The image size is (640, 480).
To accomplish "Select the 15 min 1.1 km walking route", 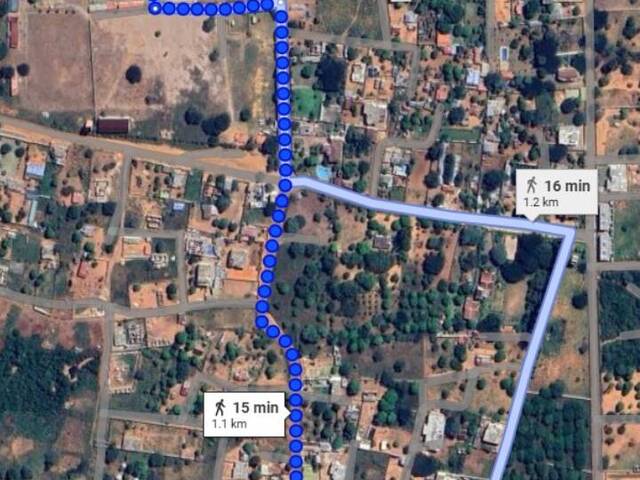I will pos(245,414).
